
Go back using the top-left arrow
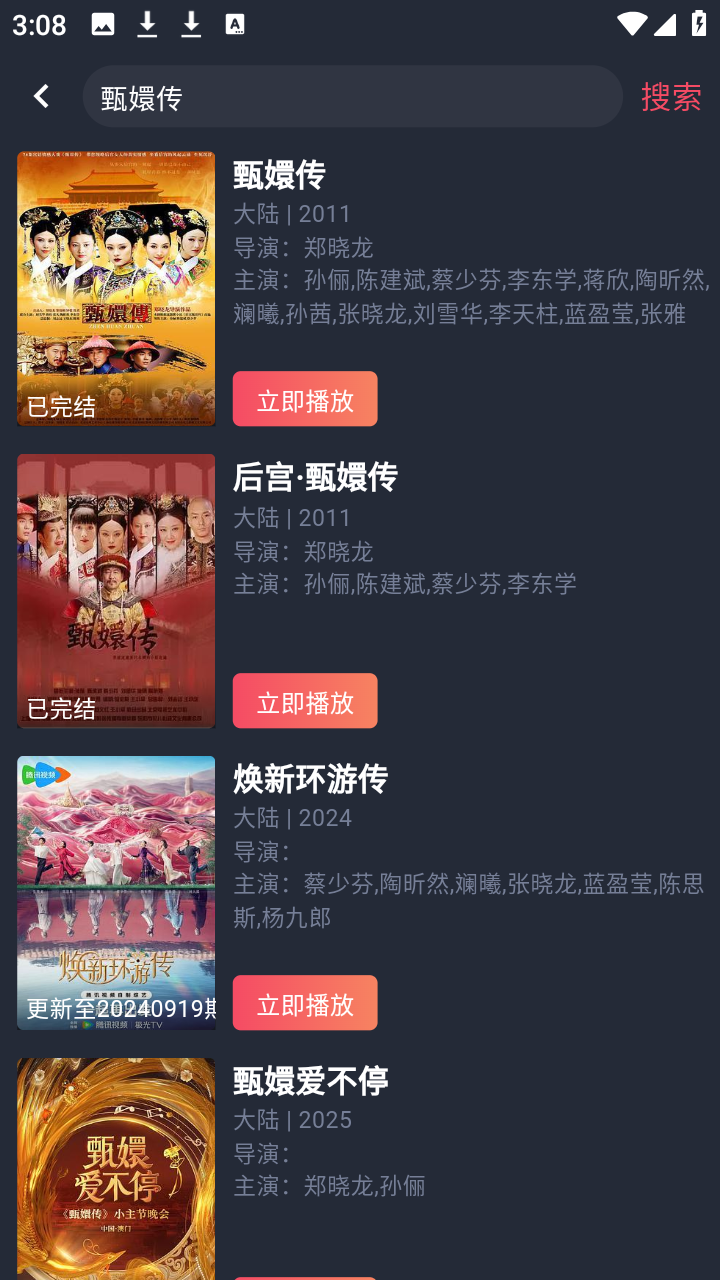click(41, 96)
